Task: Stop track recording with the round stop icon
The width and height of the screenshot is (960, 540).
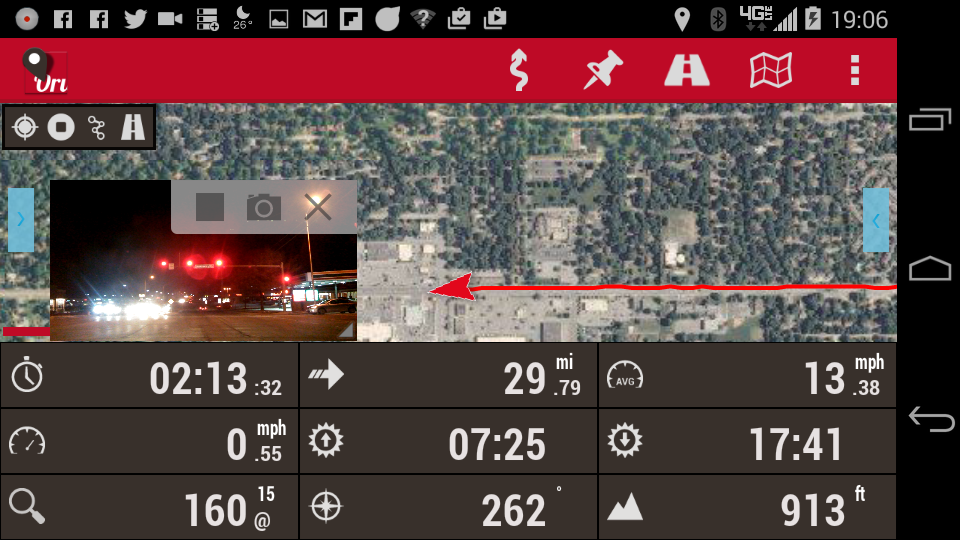Action: [61, 128]
